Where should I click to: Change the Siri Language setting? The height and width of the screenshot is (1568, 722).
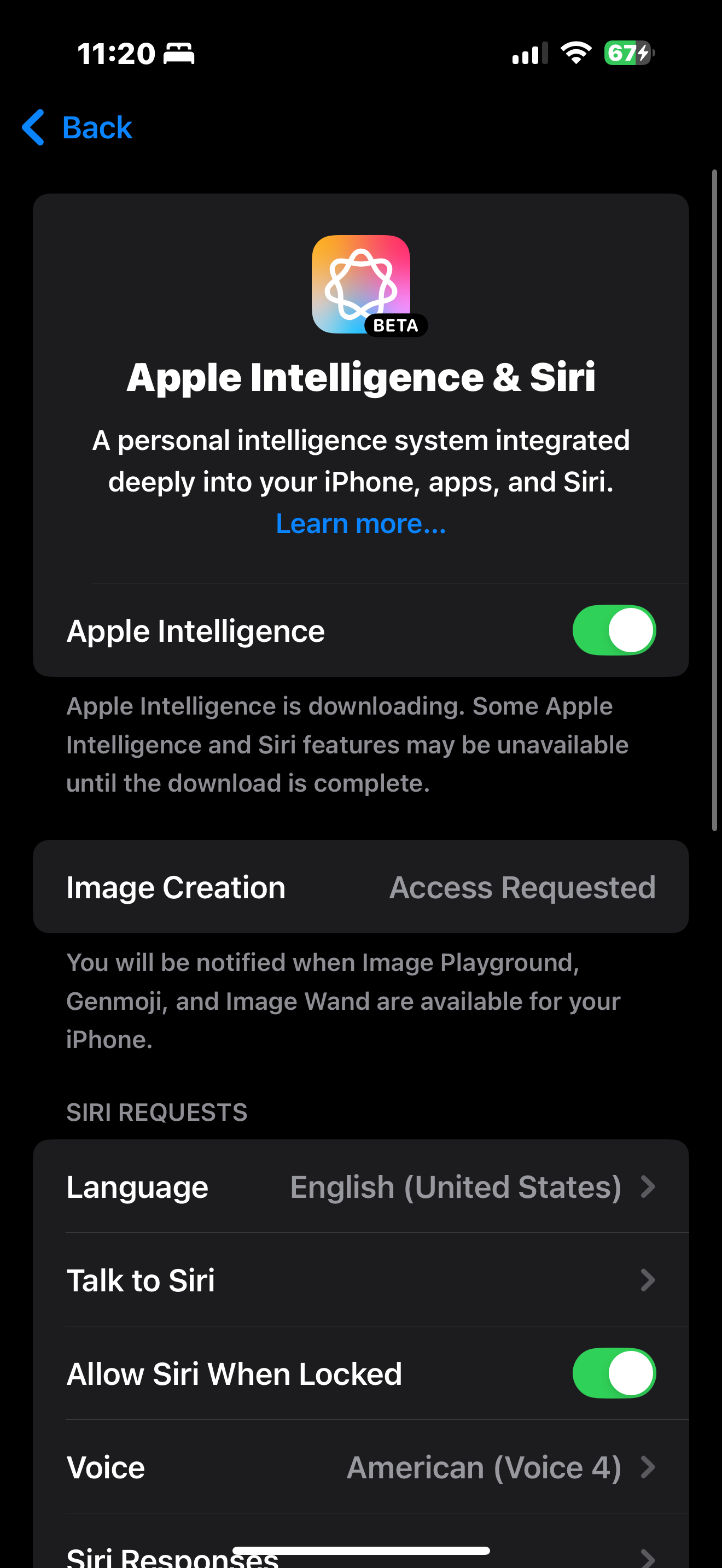pos(361,1186)
